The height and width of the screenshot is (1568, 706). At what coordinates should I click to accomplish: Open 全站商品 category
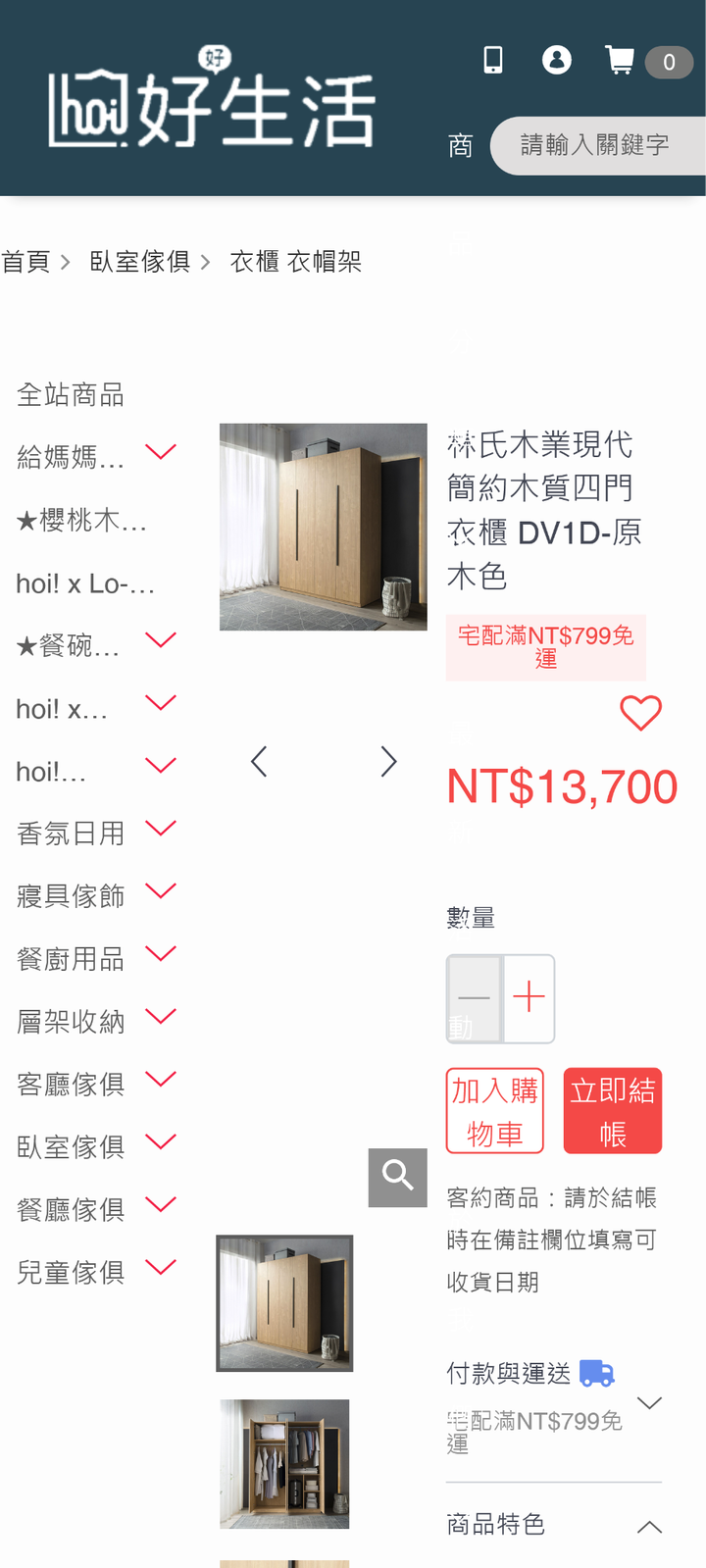coord(71,395)
